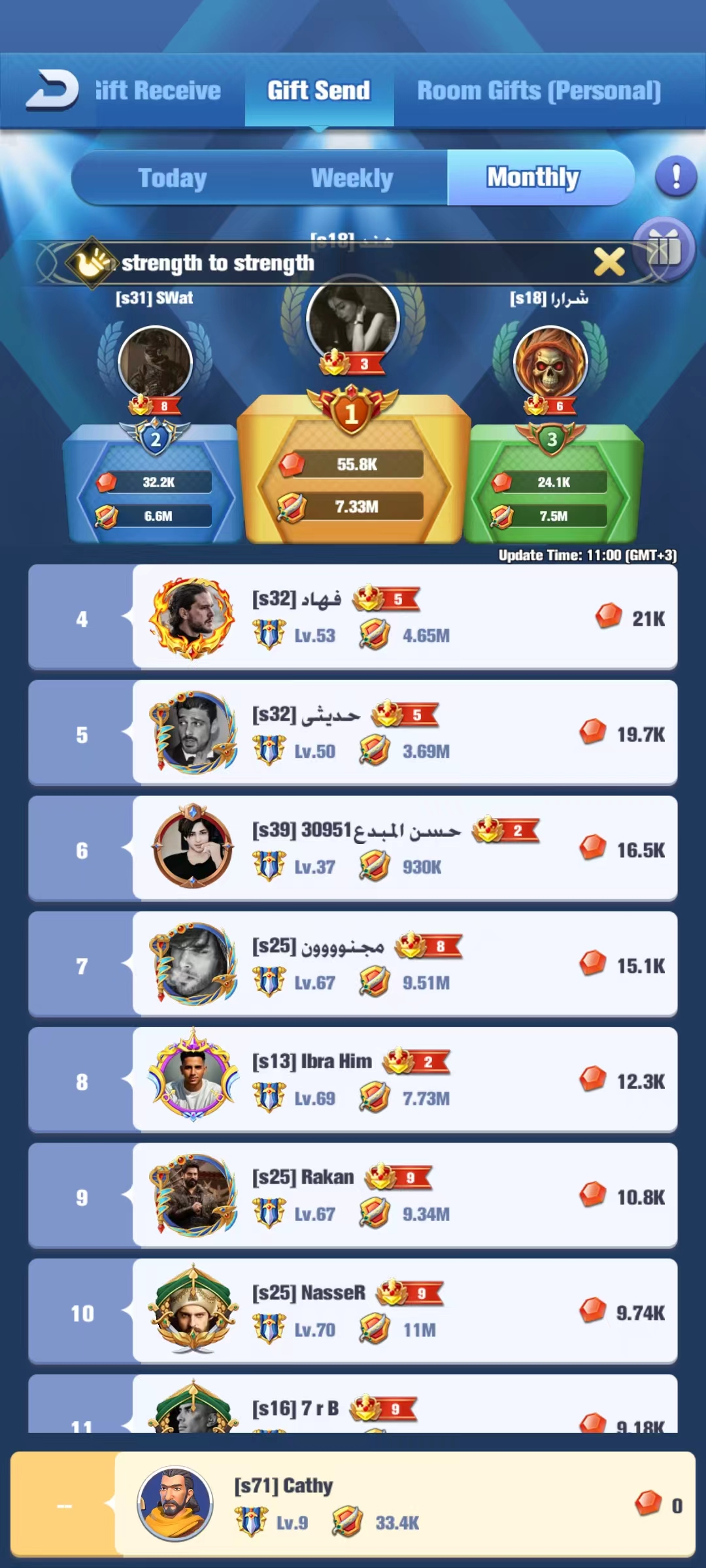Viewport: 706px width, 1568px height.
Task: View [s31] SWat's profile avatar
Action: tap(156, 363)
